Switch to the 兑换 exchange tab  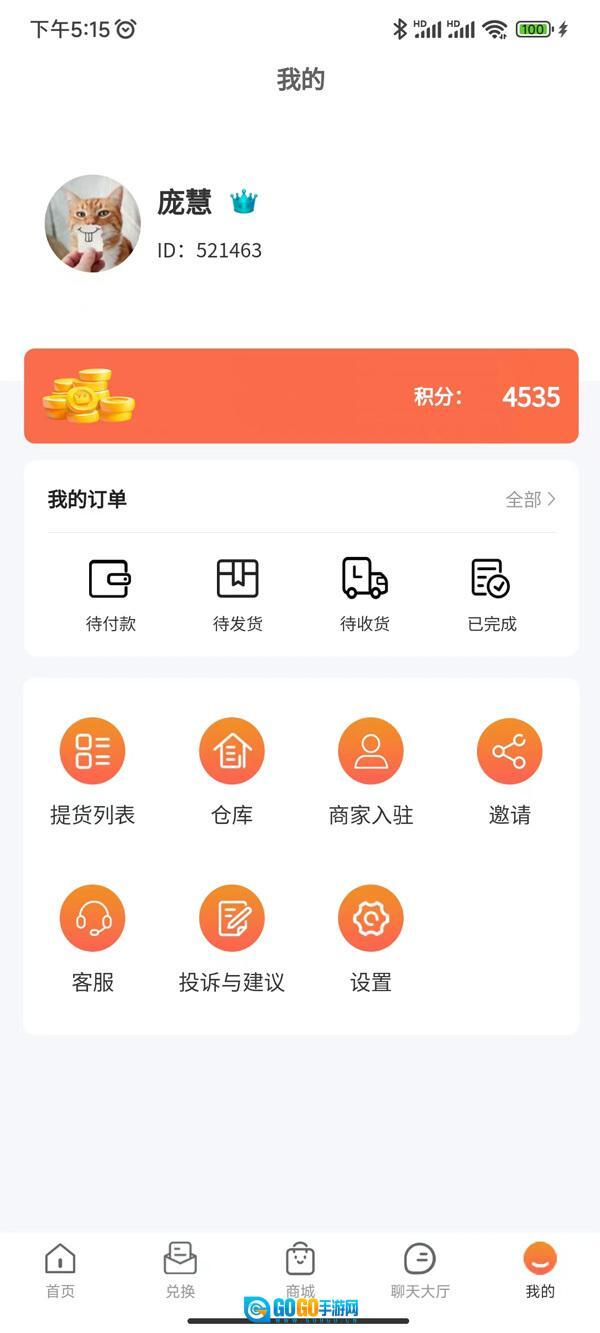(x=180, y=1270)
